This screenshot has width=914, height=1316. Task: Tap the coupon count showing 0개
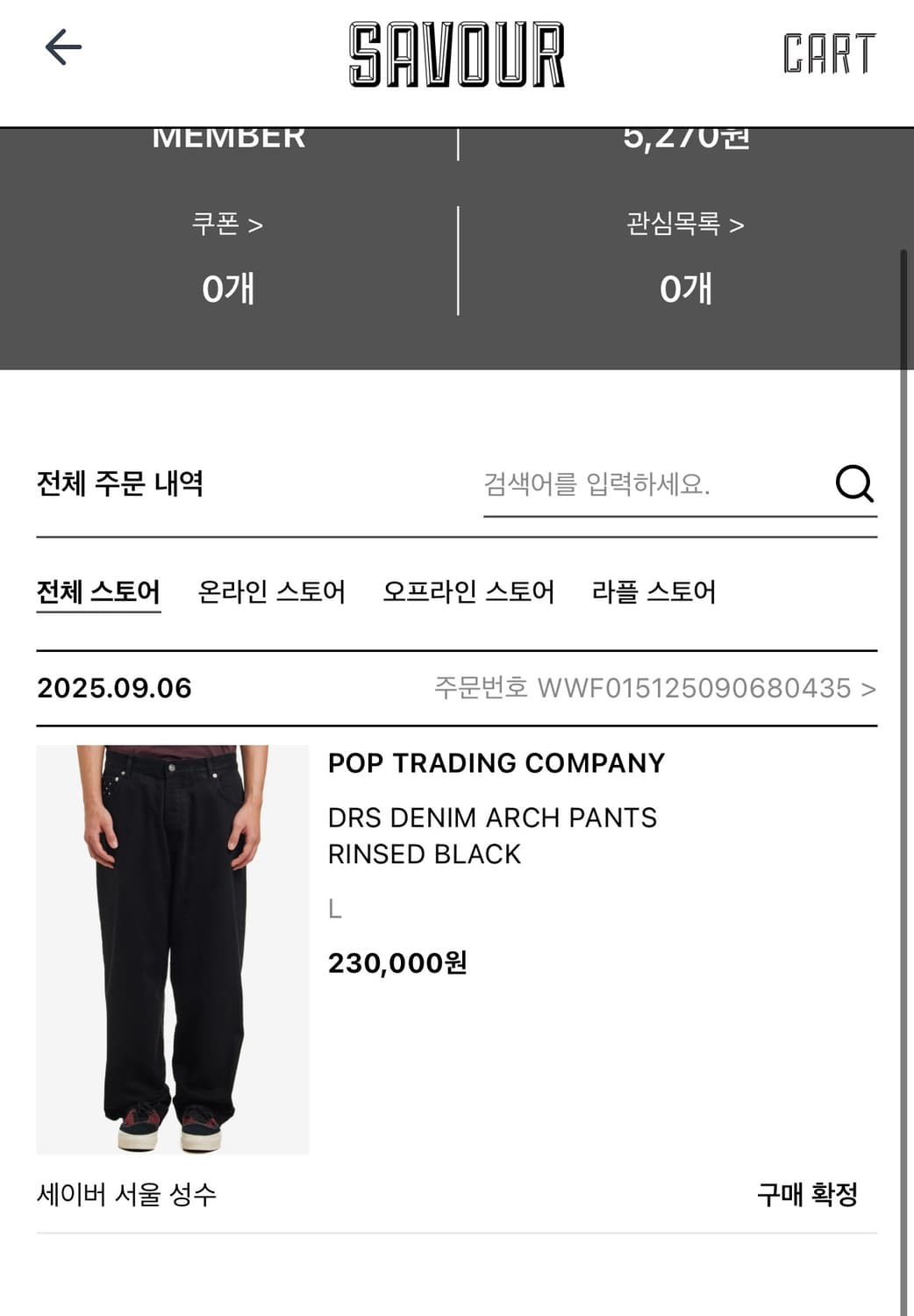coord(226,290)
